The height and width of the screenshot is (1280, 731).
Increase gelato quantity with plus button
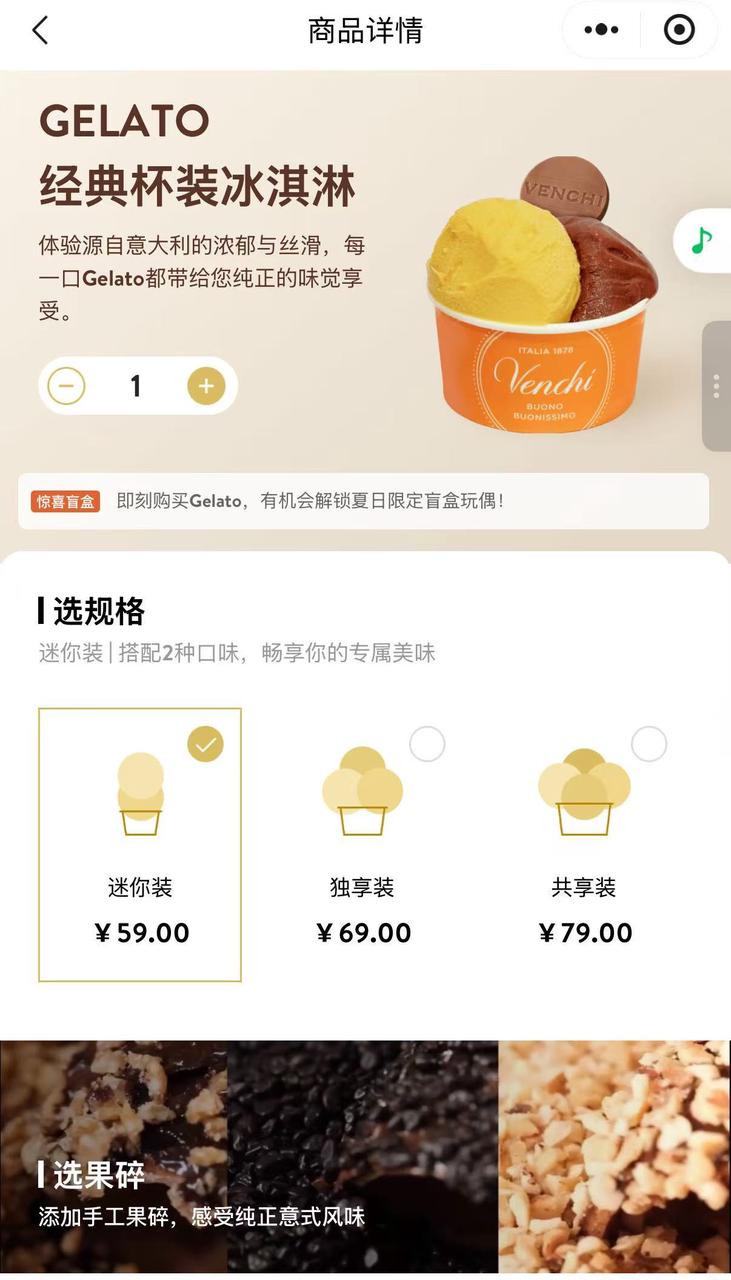click(x=206, y=386)
